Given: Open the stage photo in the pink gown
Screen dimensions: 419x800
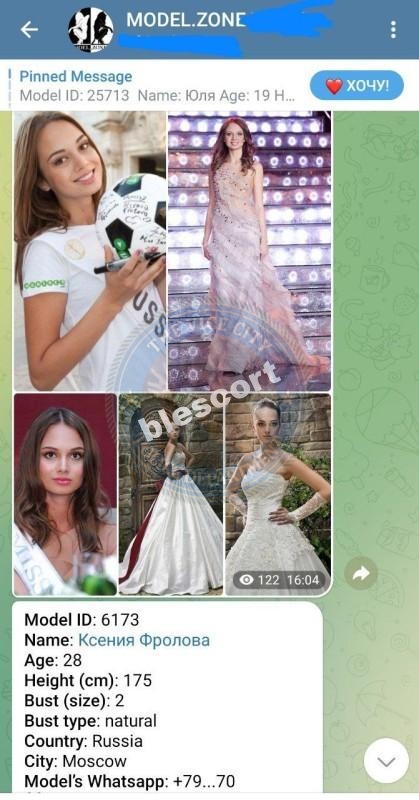Looking at the screenshot, I should point(250,252).
